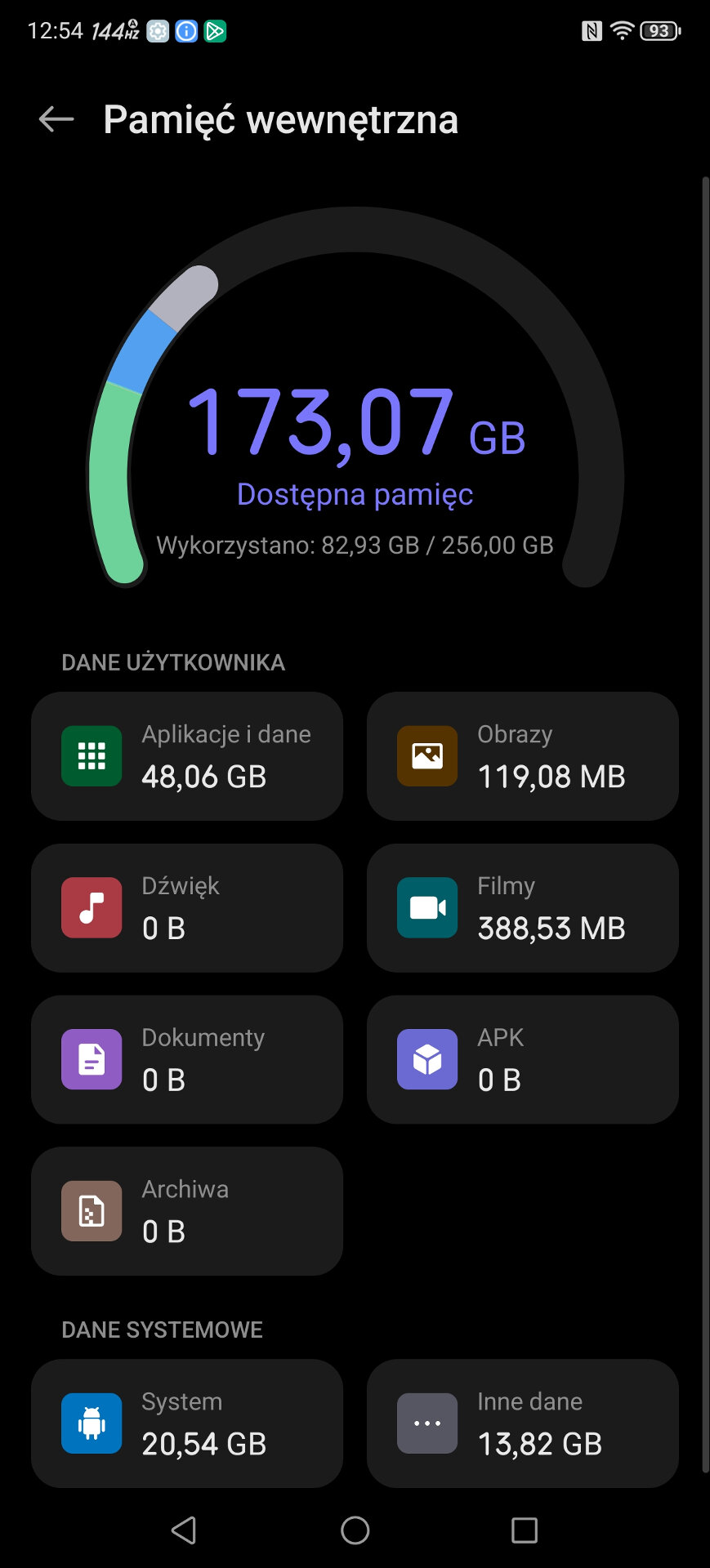Viewport: 710px width, 1568px height.
Task: View Inne dane storage details
Action: click(523, 1423)
